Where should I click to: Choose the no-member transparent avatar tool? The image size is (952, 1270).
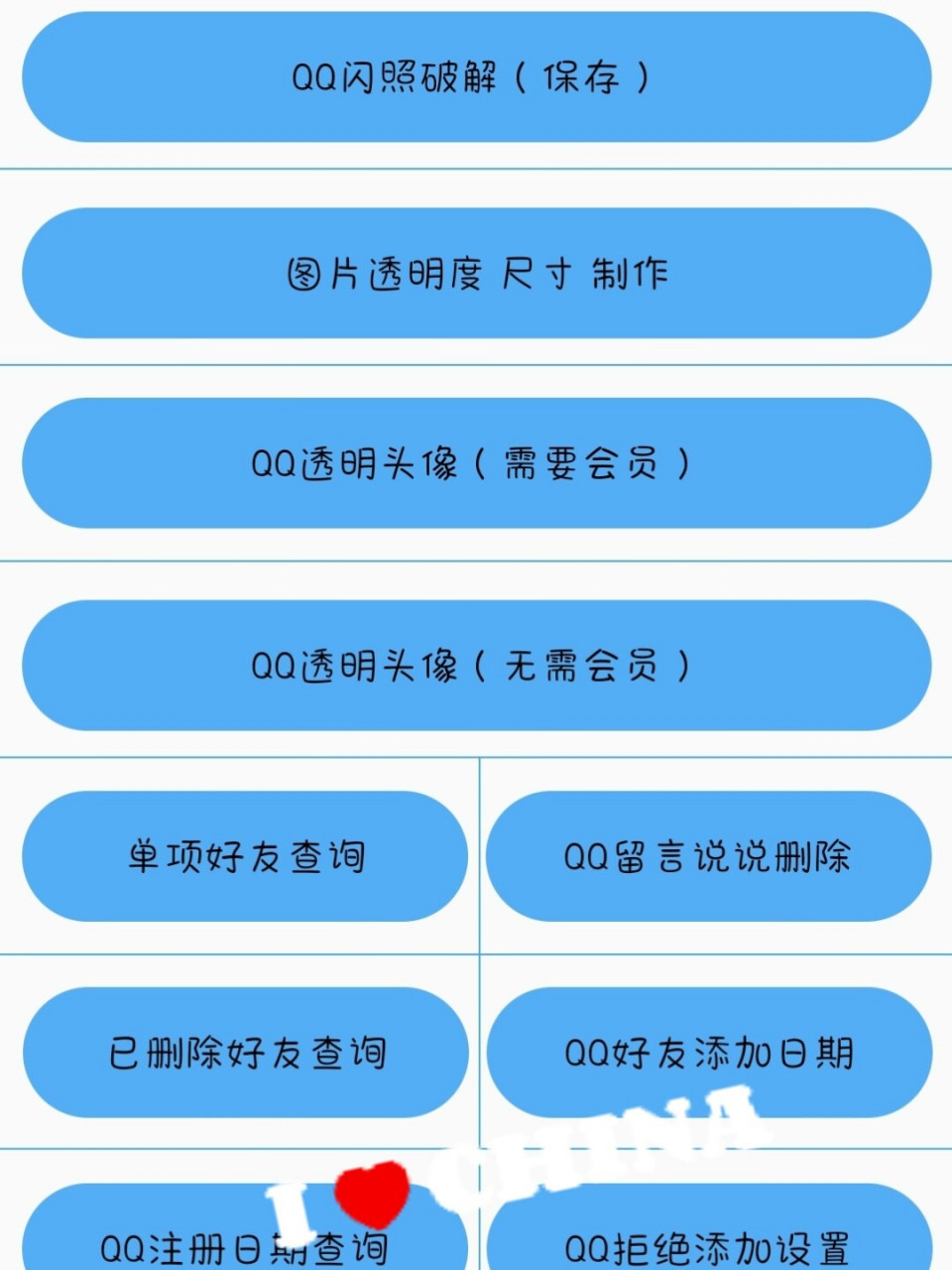pyautogui.click(x=476, y=667)
